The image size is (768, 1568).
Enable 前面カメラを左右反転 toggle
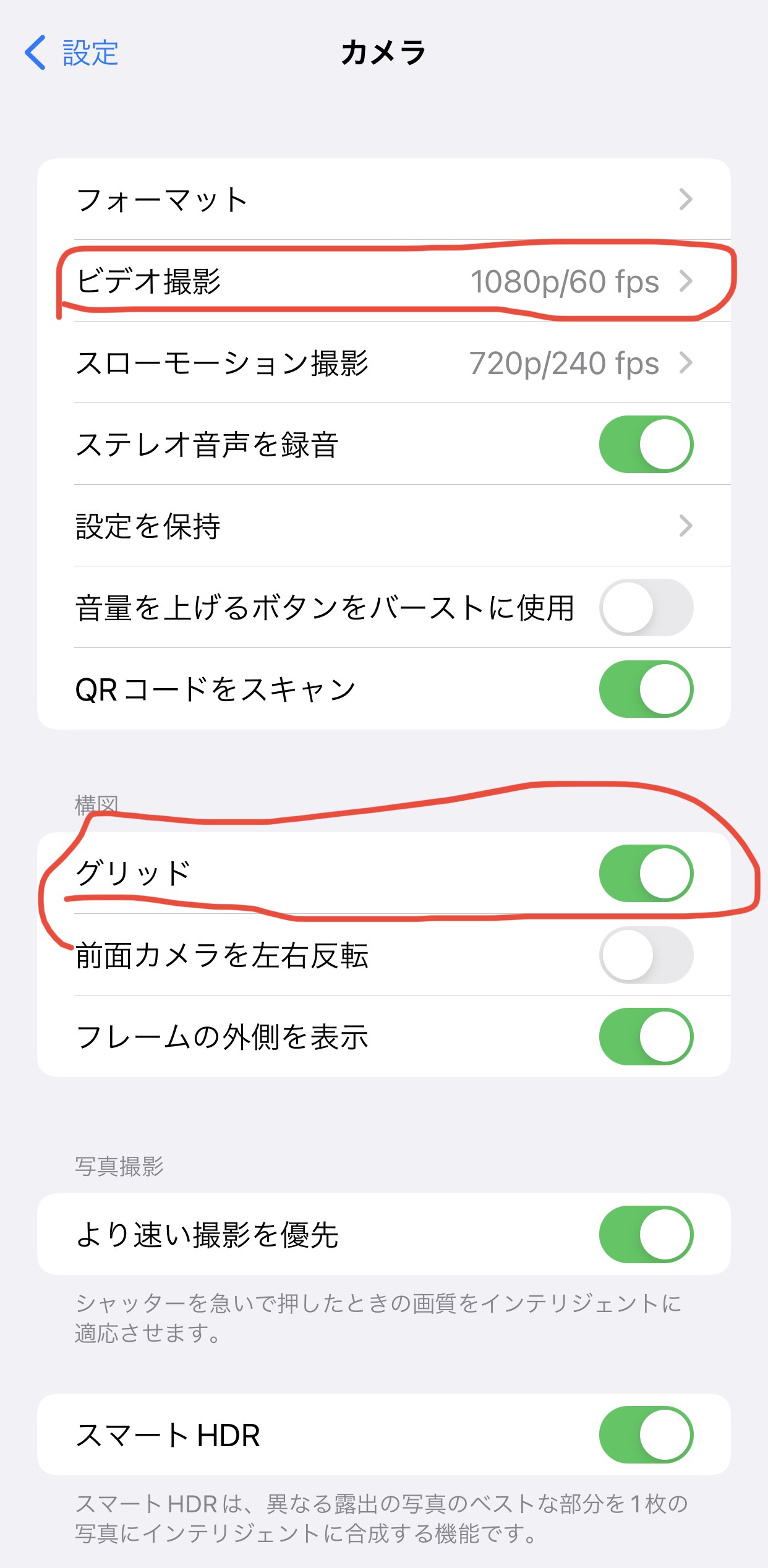pyautogui.click(x=646, y=955)
